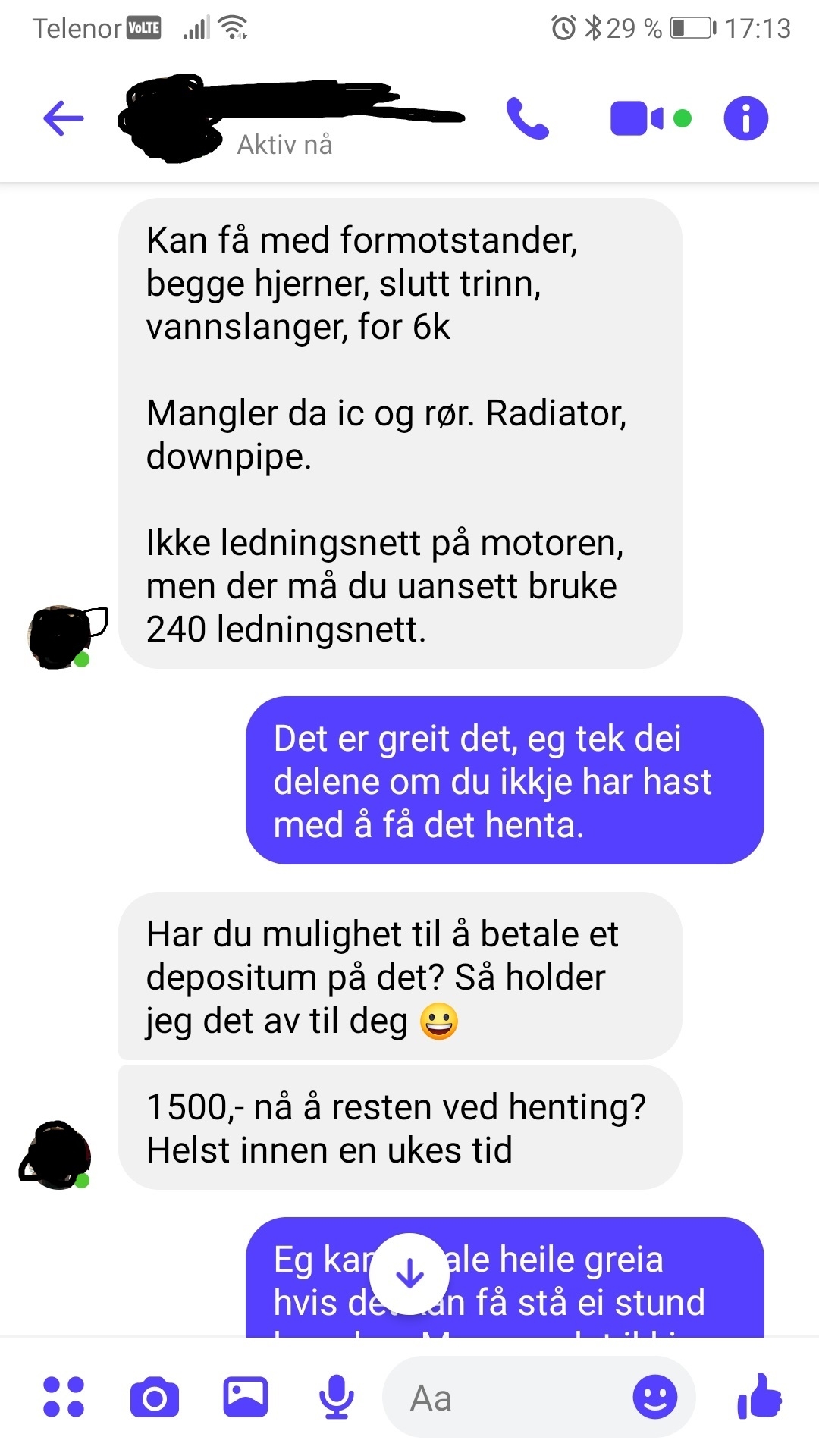Open the emoji picker in the input field
The height and width of the screenshot is (1456, 819).
(655, 1397)
